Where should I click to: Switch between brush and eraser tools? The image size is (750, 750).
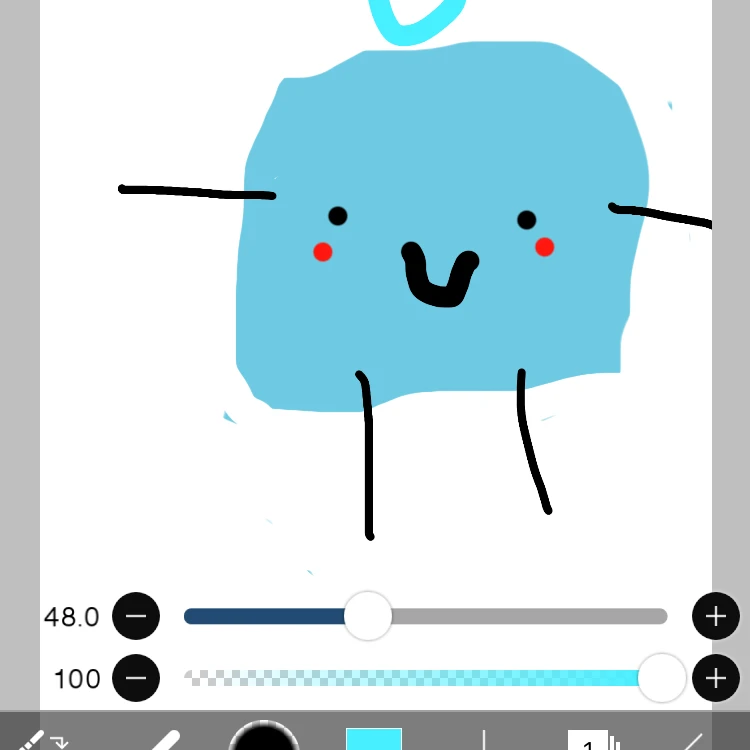pos(40,740)
